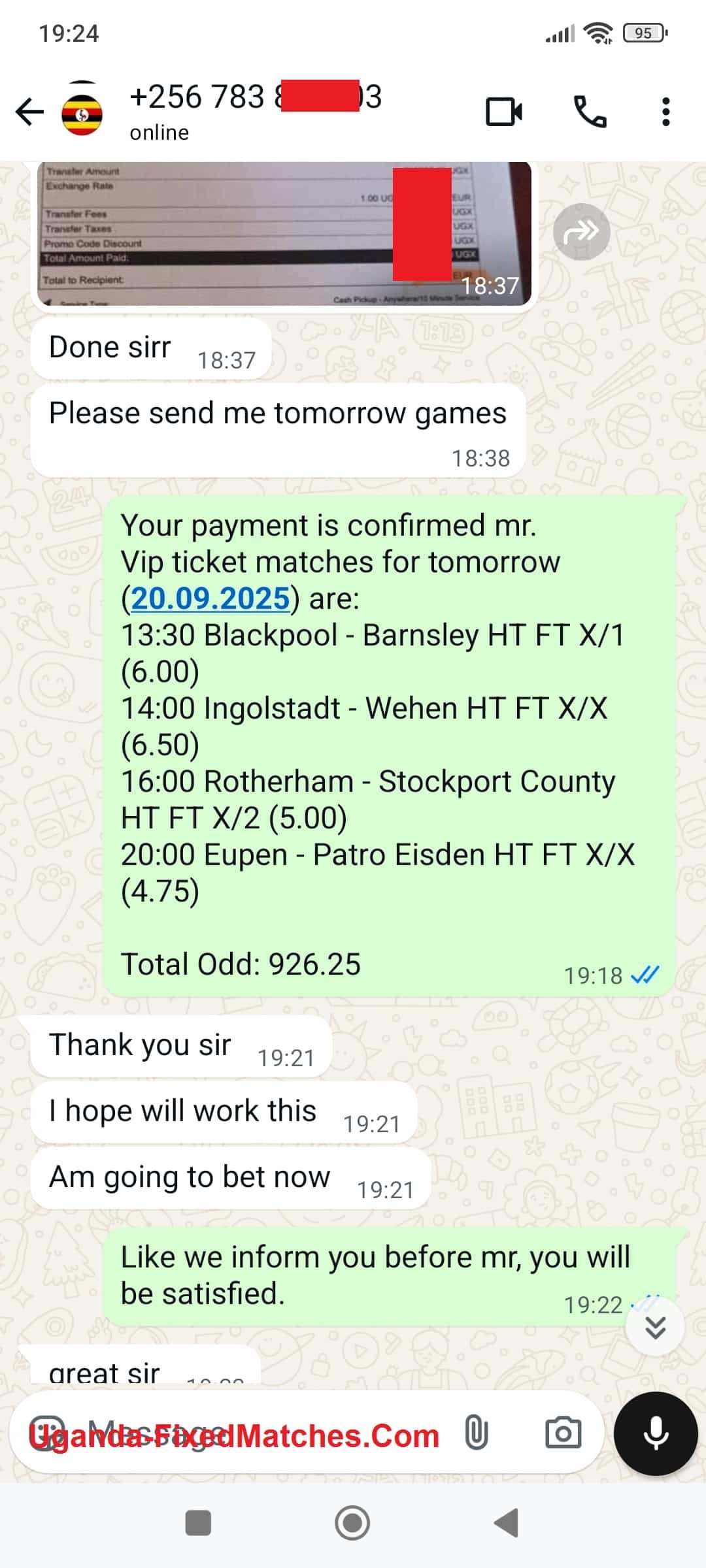The height and width of the screenshot is (1568, 706).
Task: Tap the system home button
Action: pos(352,1523)
